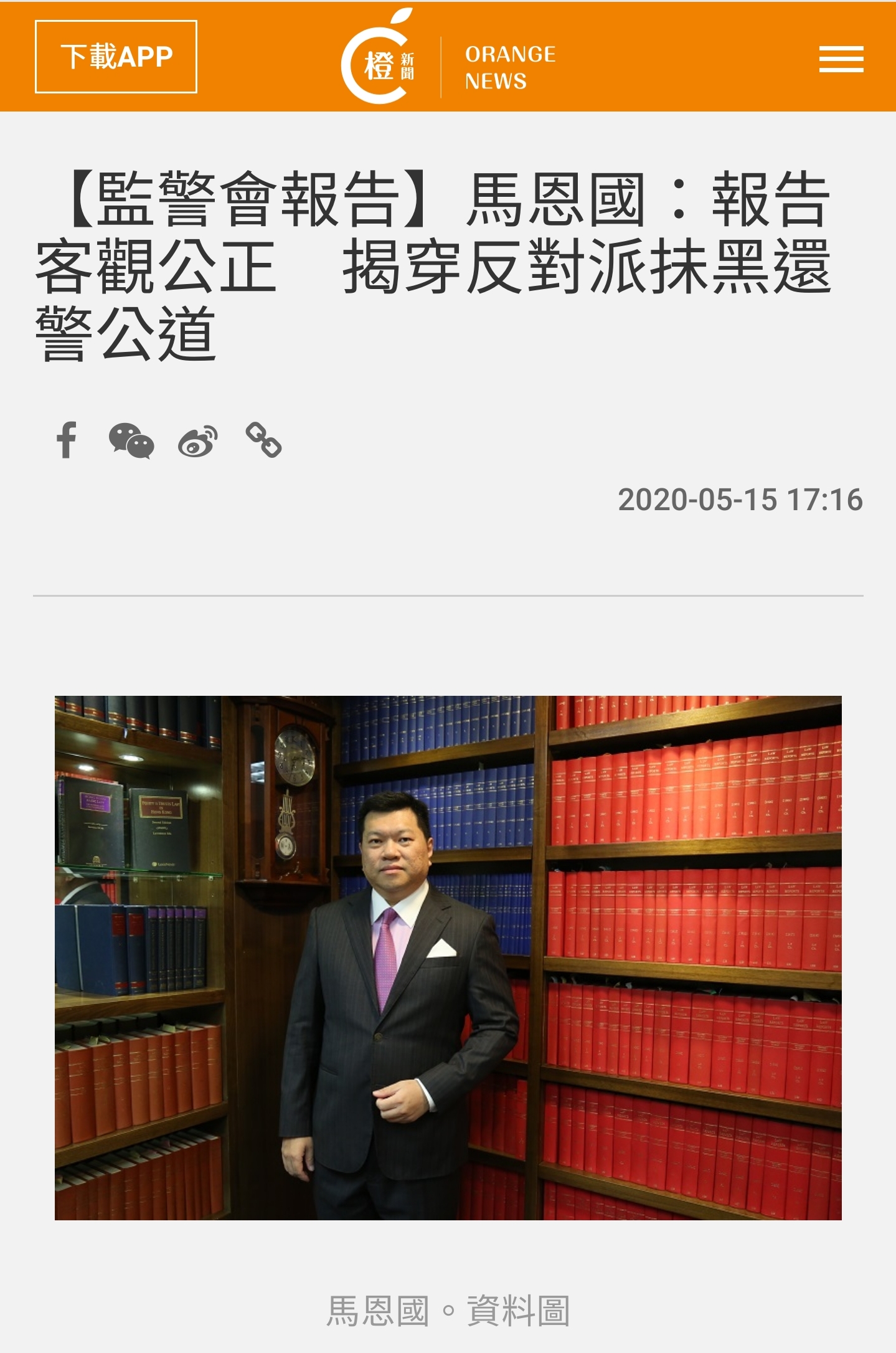Open the hamburger menu
896x1353 pixels.
point(841,59)
